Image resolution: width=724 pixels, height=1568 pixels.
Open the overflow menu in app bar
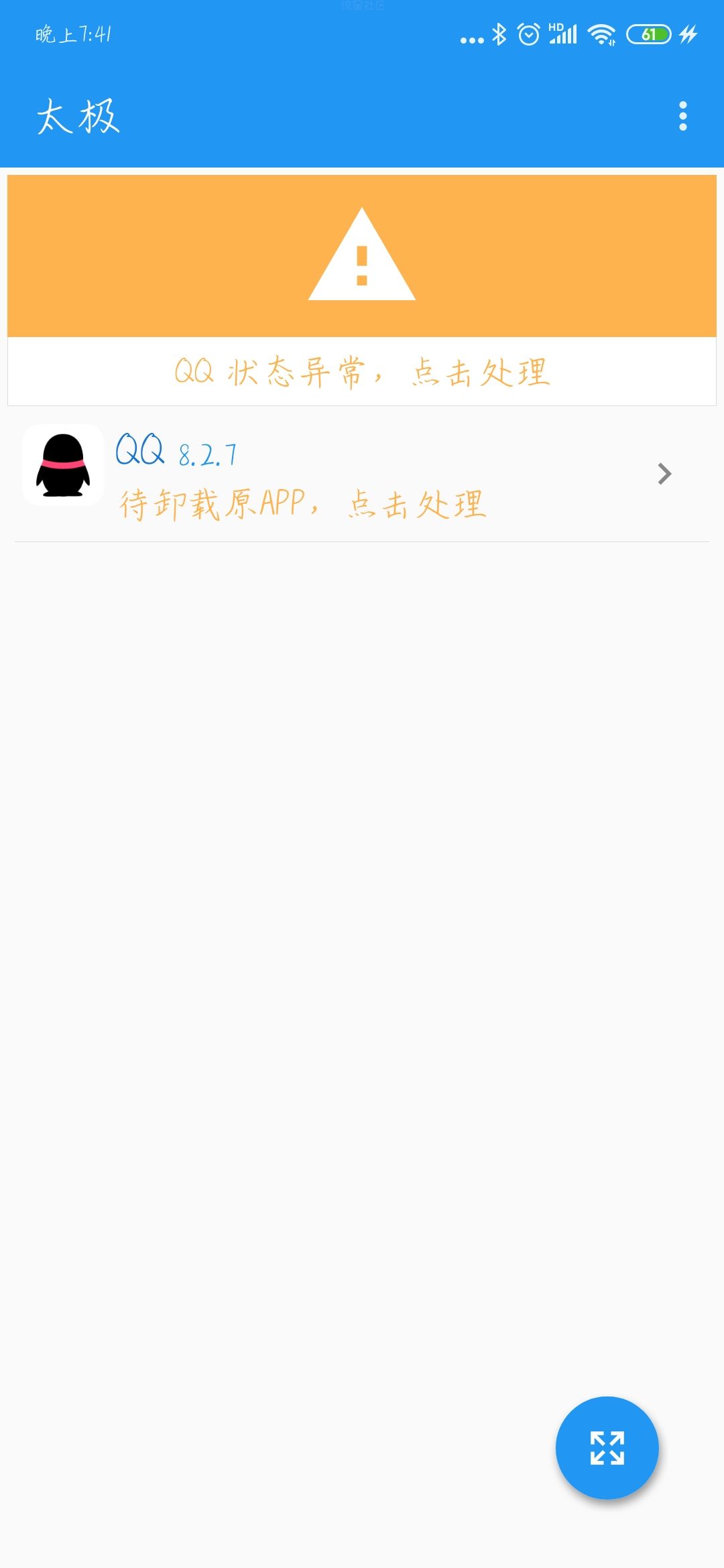(x=682, y=117)
